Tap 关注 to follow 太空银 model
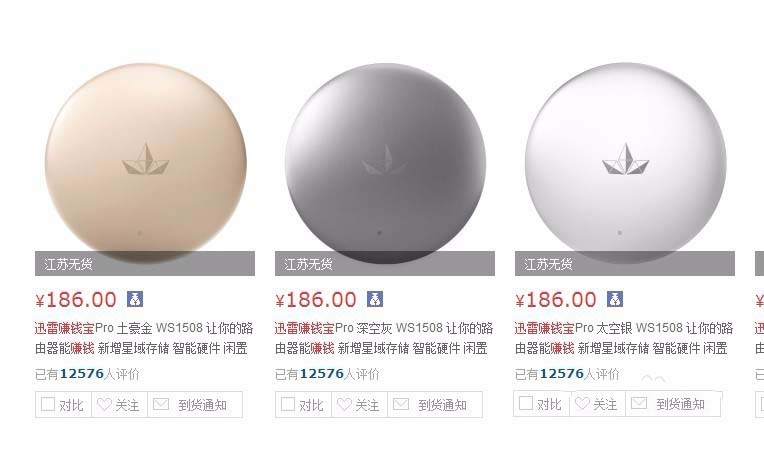 pyautogui.click(x=597, y=404)
